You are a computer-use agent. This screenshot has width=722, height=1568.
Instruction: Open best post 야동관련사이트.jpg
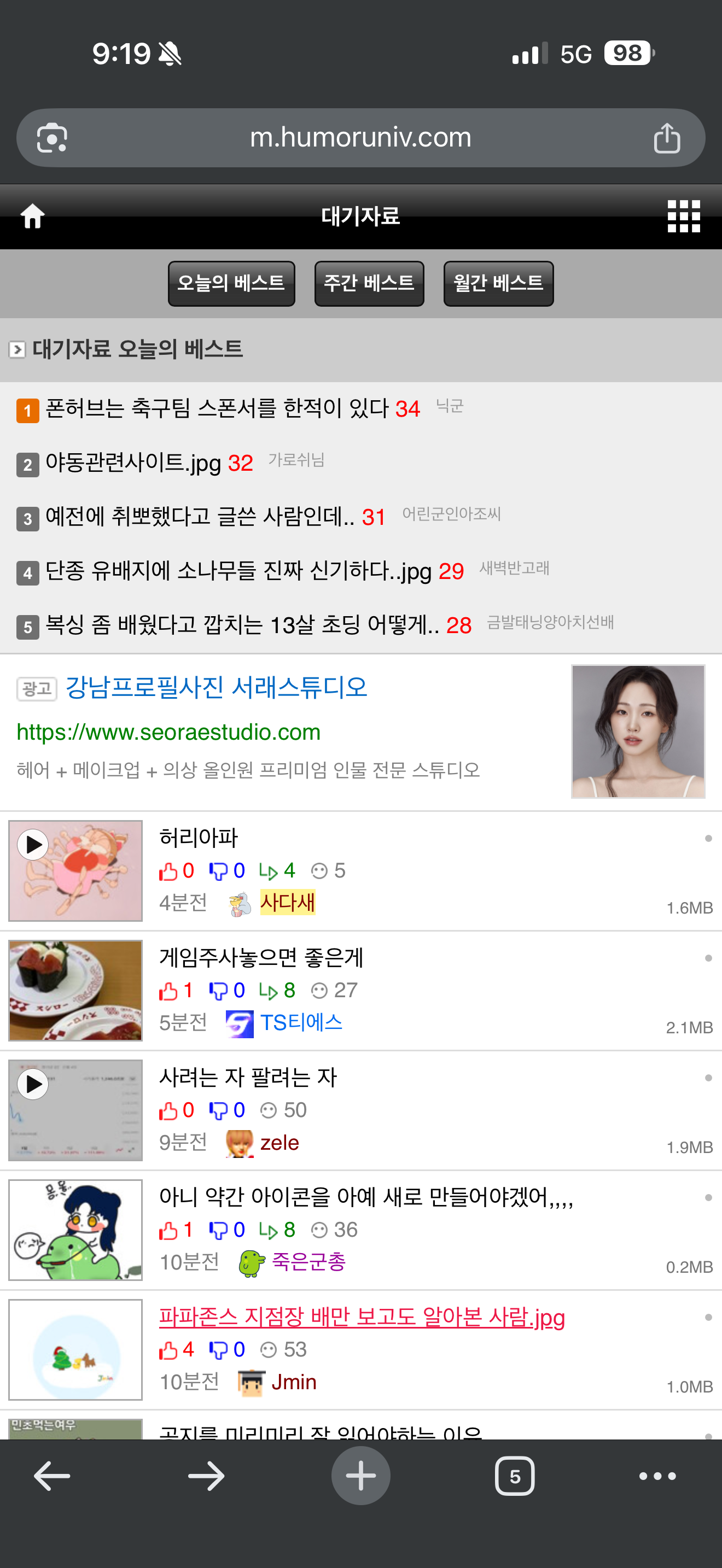point(133,463)
